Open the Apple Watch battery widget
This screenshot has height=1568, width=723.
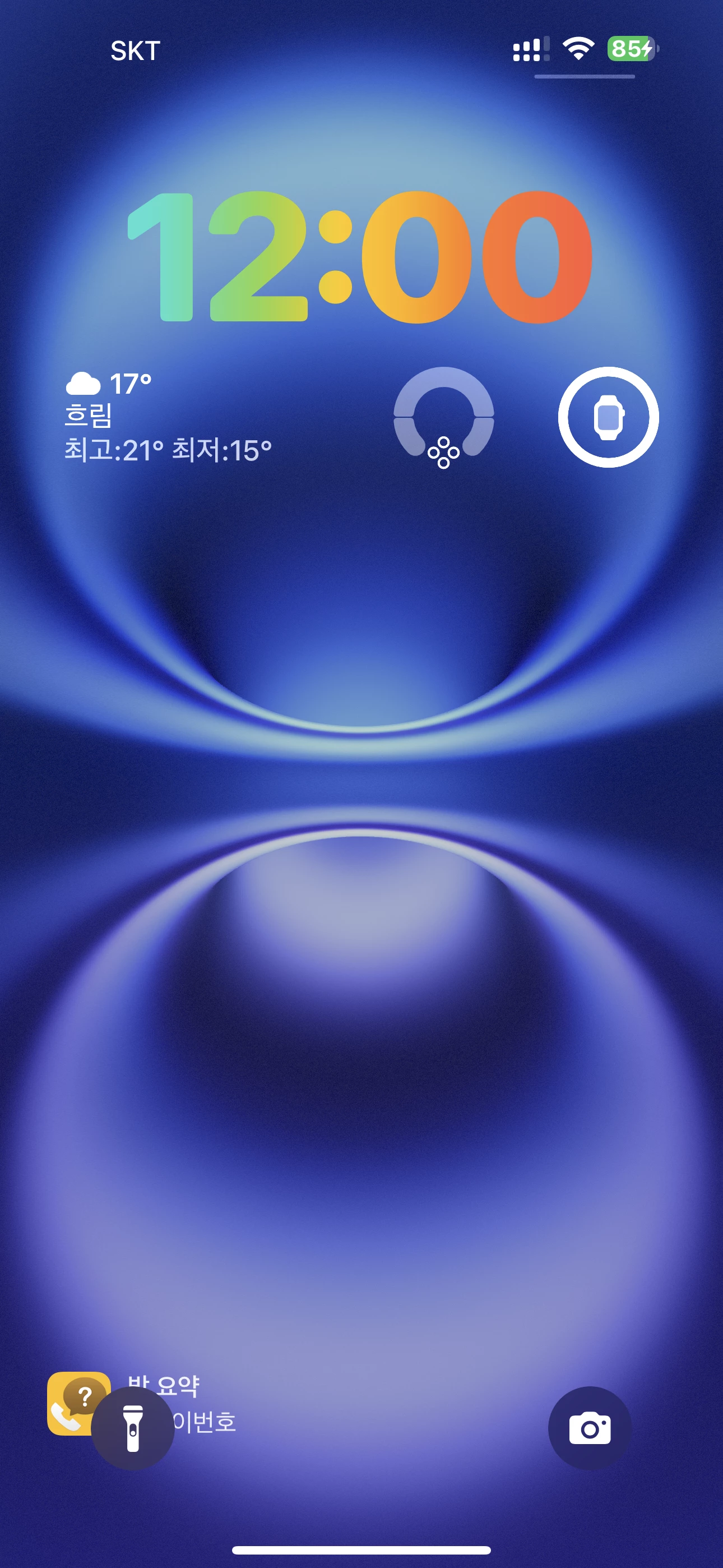click(x=608, y=417)
